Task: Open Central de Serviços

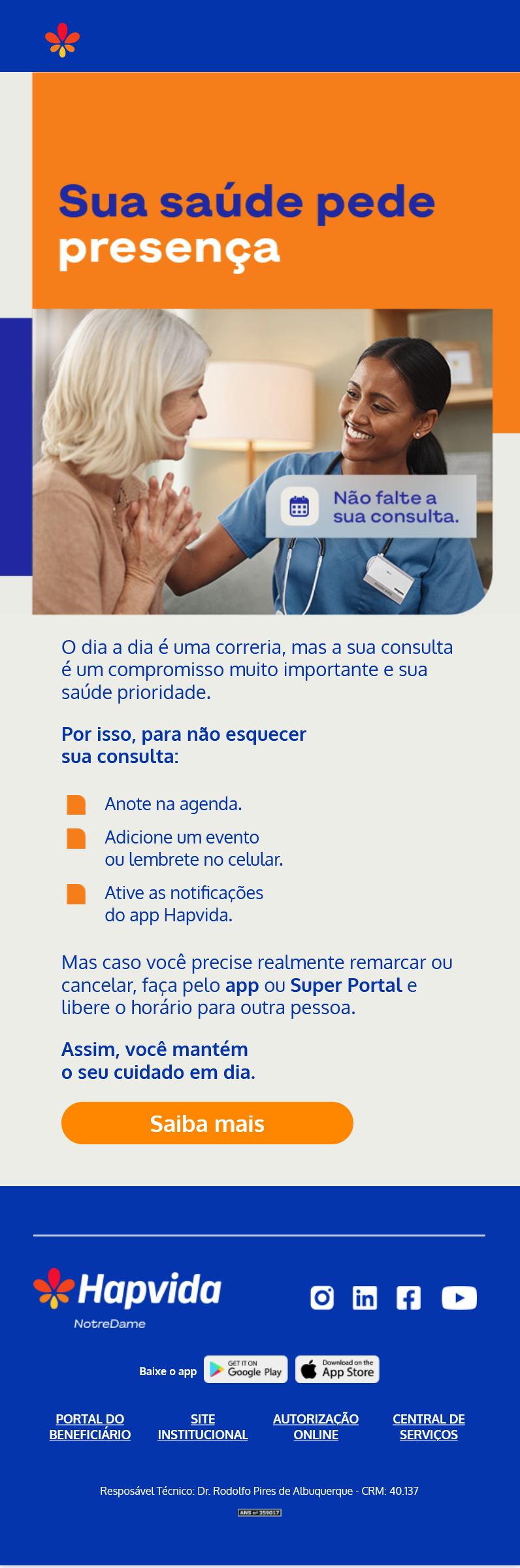Action: pos(429,1426)
